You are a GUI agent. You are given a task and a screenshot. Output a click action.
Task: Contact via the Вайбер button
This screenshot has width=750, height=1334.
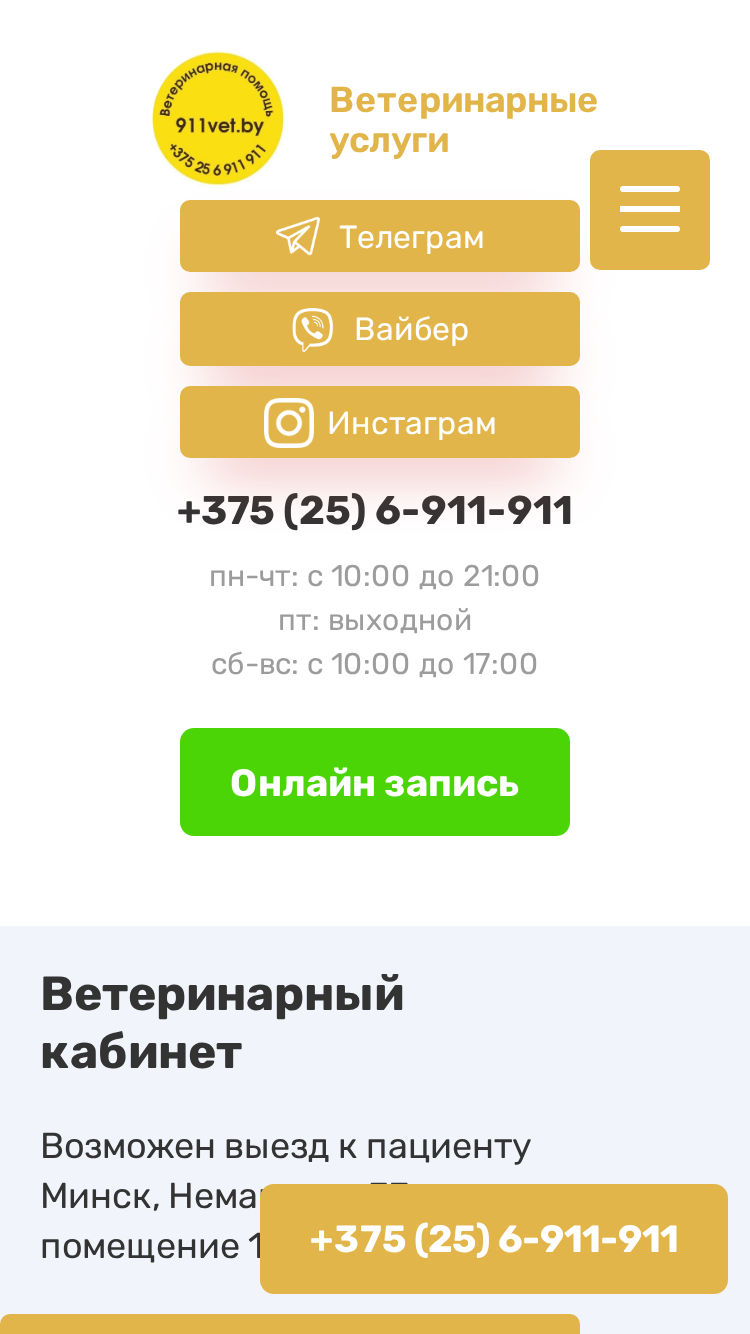pos(380,329)
